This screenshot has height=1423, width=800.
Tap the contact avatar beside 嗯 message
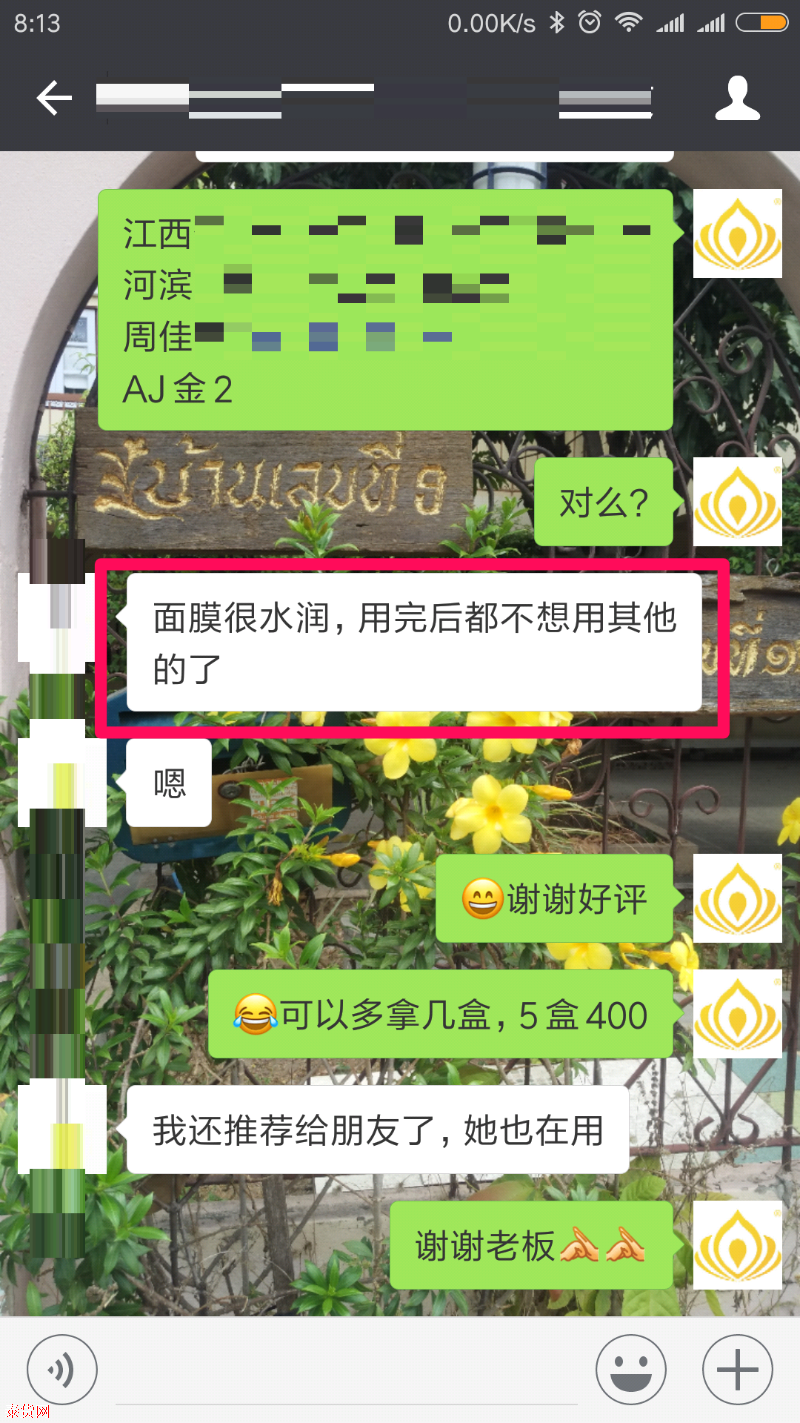click(62, 782)
